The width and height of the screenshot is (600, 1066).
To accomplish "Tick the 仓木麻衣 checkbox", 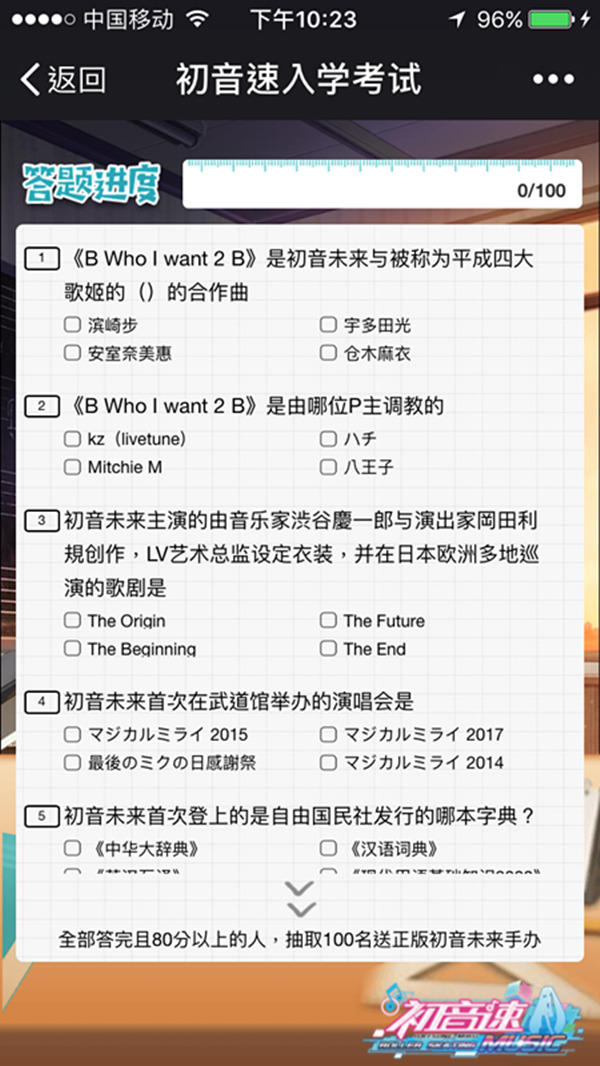I will click(328, 353).
